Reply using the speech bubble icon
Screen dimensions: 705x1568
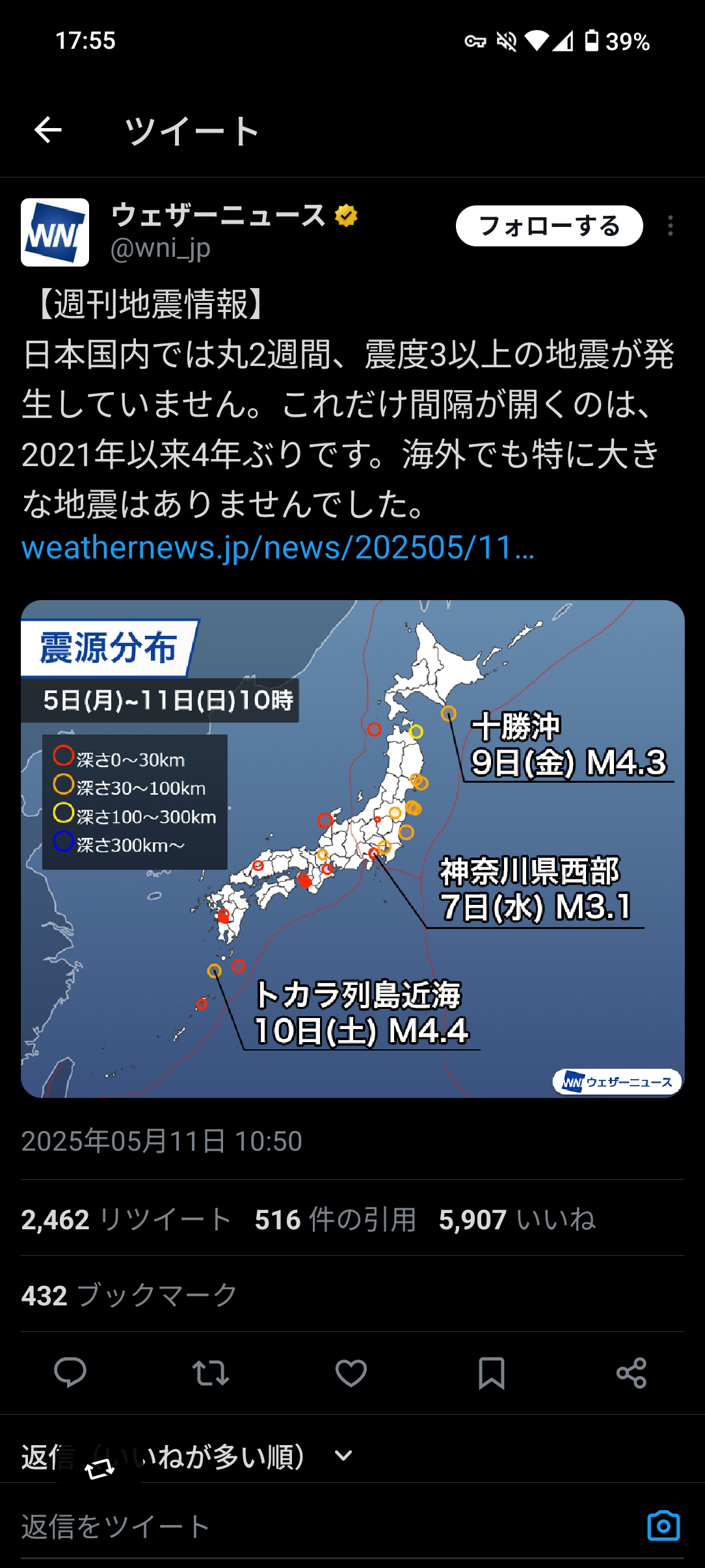pyautogui.click(x=70, y=1373)
